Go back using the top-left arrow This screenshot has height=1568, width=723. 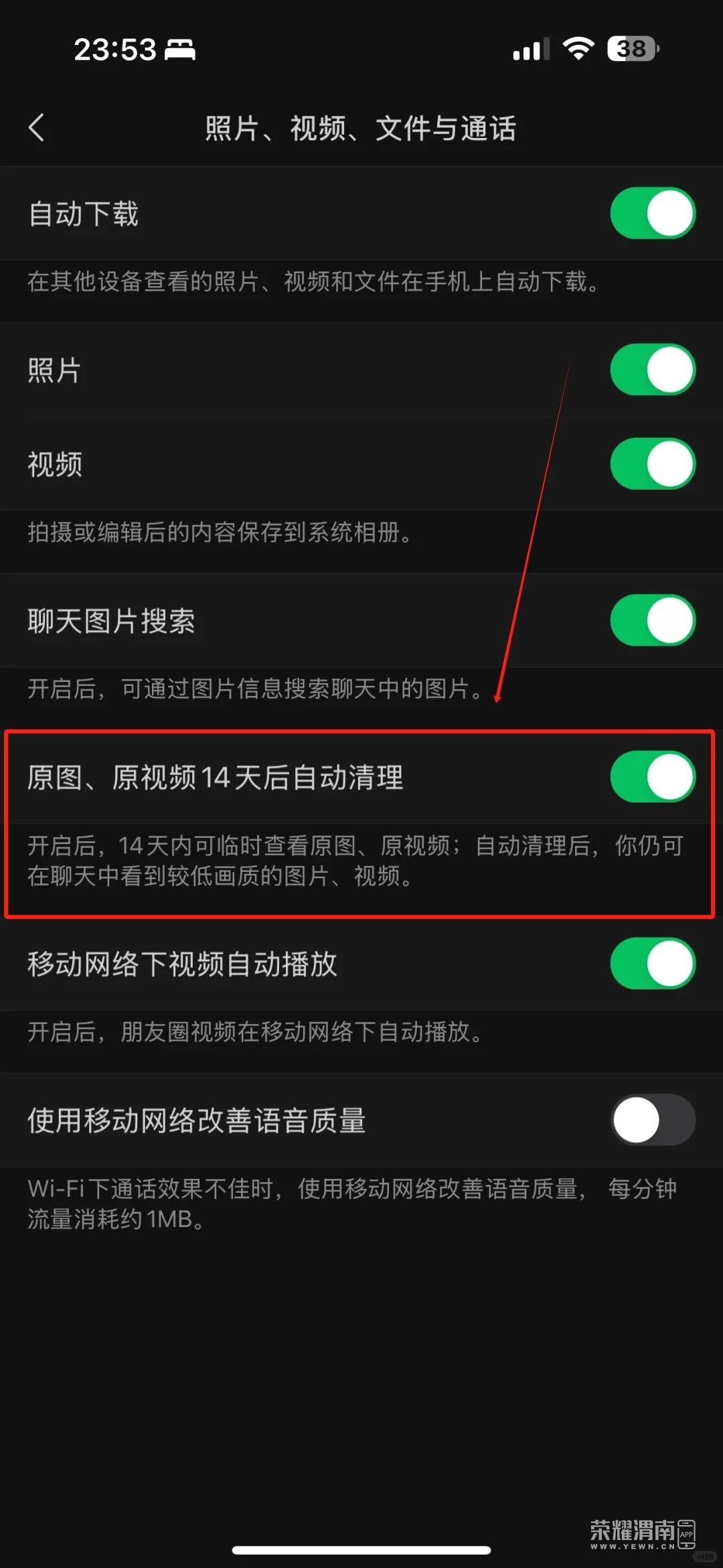click(37, 127)
